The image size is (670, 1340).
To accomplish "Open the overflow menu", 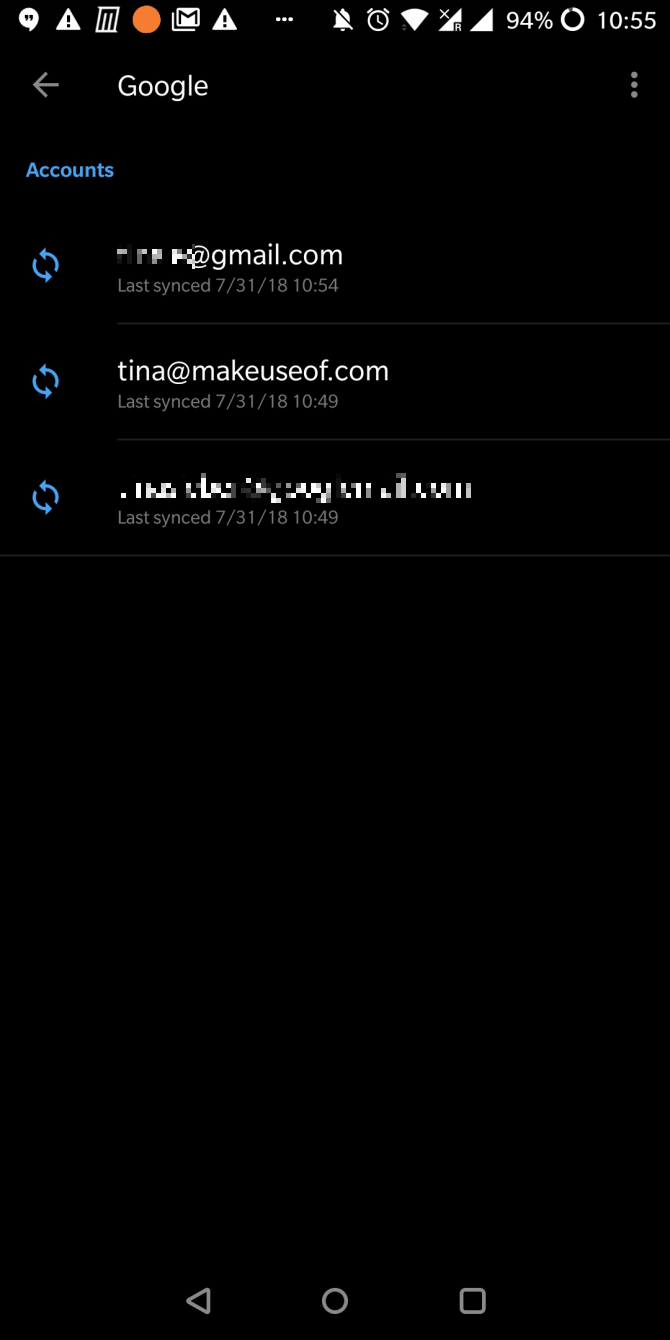I will (634, 86).
